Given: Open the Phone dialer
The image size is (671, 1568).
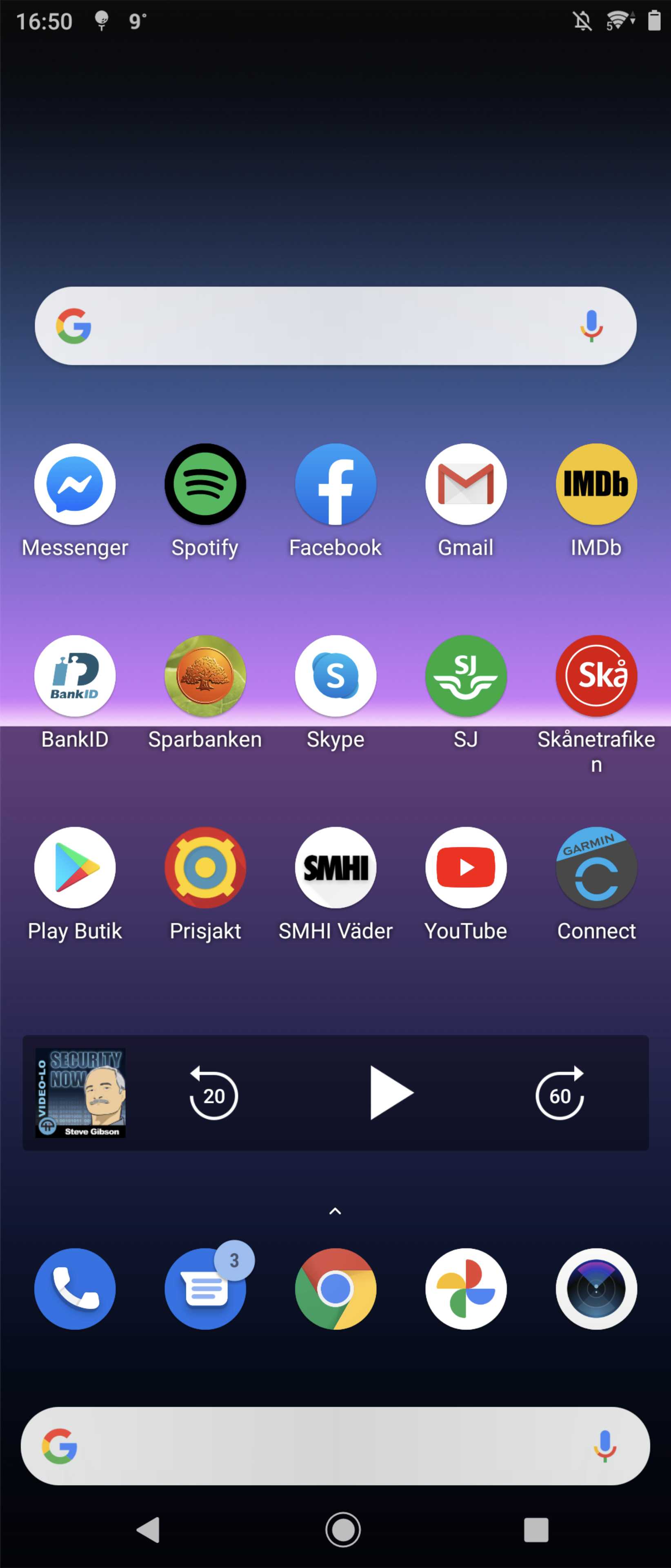Looking at the screenshot, I should coord(75,1289).
